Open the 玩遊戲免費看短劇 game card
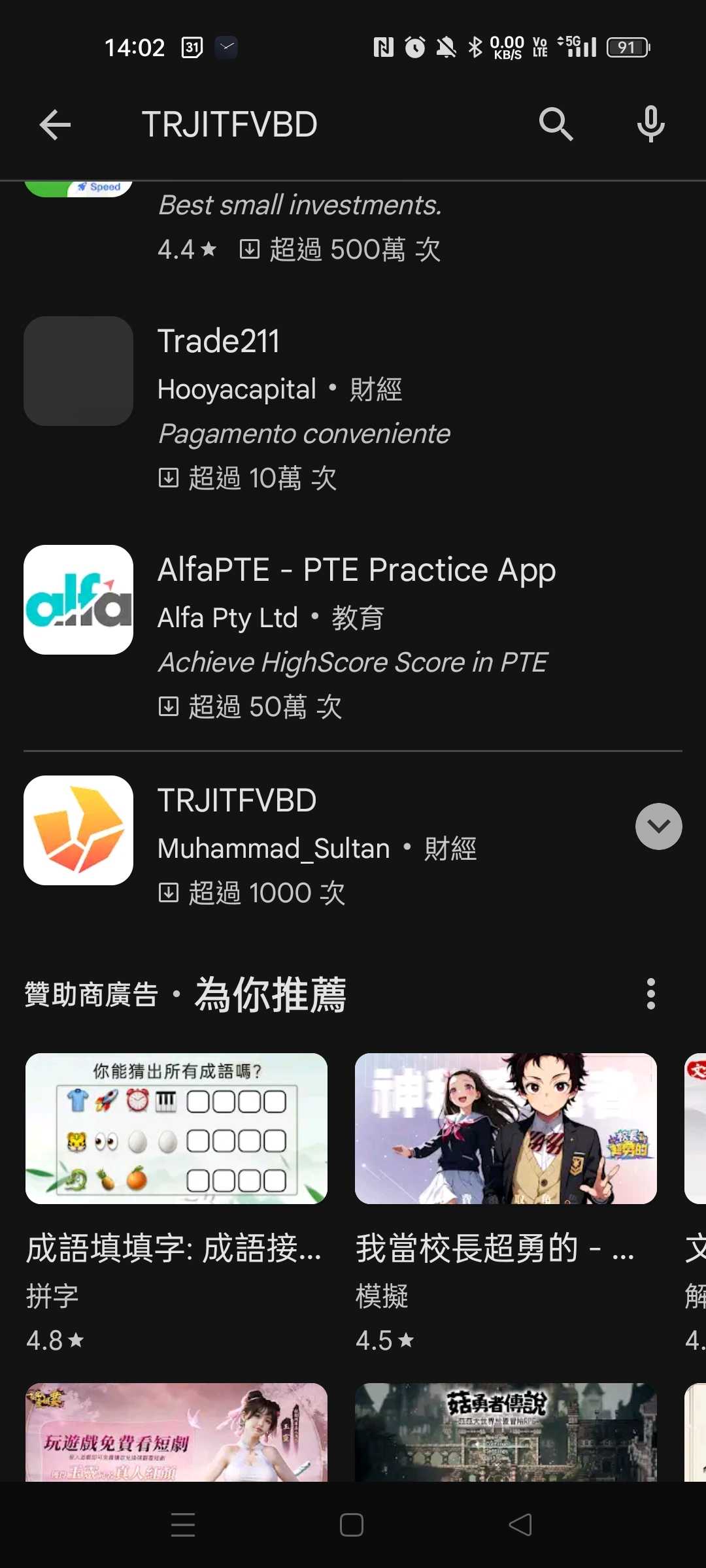This screenshot has height=1568, width=706. [x=176, y=1431]
